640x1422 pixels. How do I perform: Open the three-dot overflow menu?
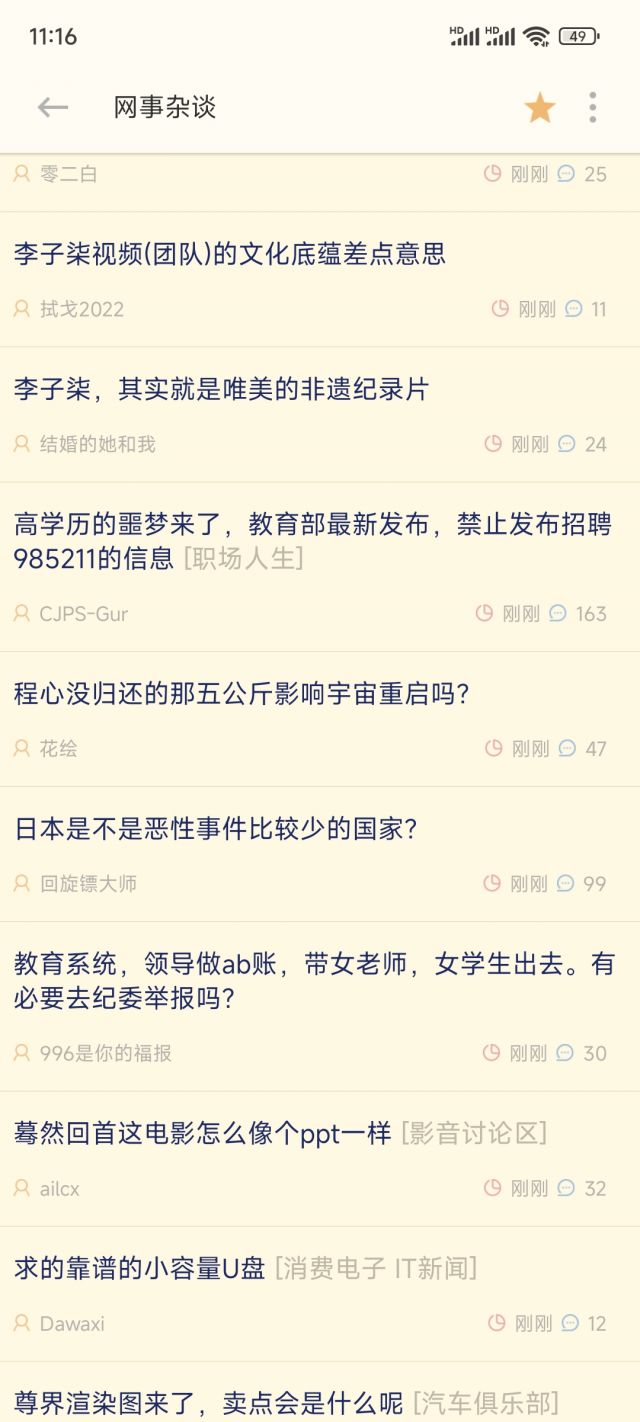[593, 107]
